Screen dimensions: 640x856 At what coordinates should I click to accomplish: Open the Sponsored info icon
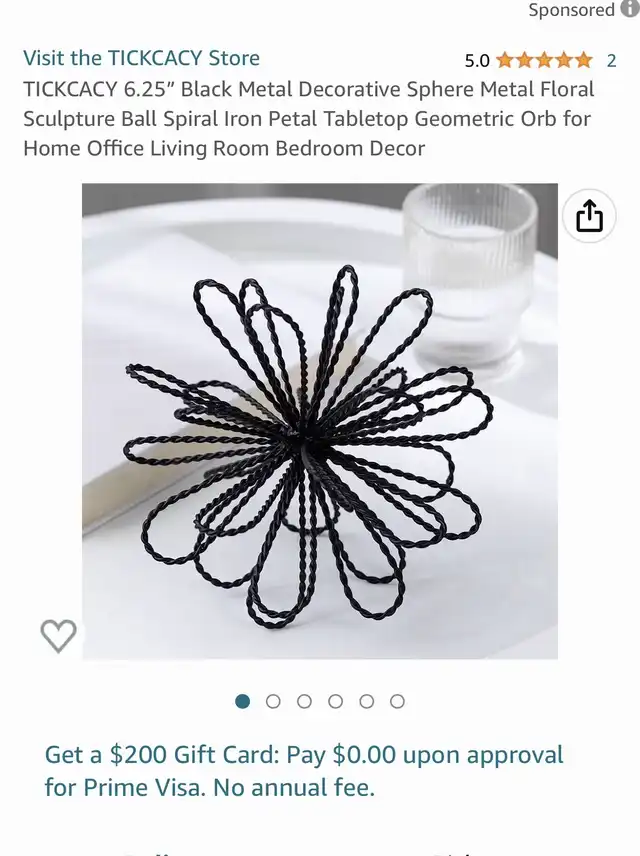630,9
